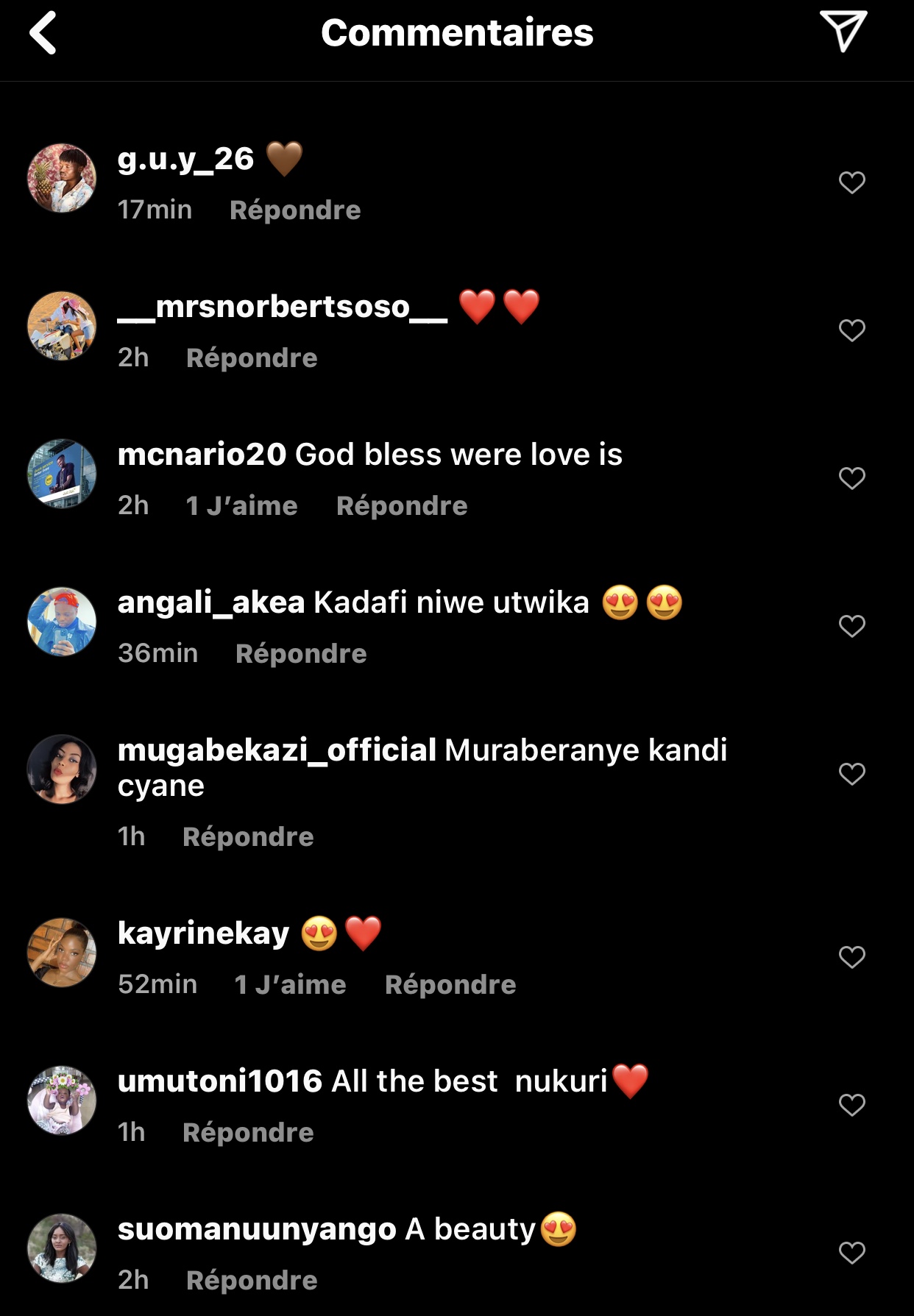Like mugabekazi_official's comment
Screen dimensions: 914x1316
pyautogui.click(x=851, y=774)
